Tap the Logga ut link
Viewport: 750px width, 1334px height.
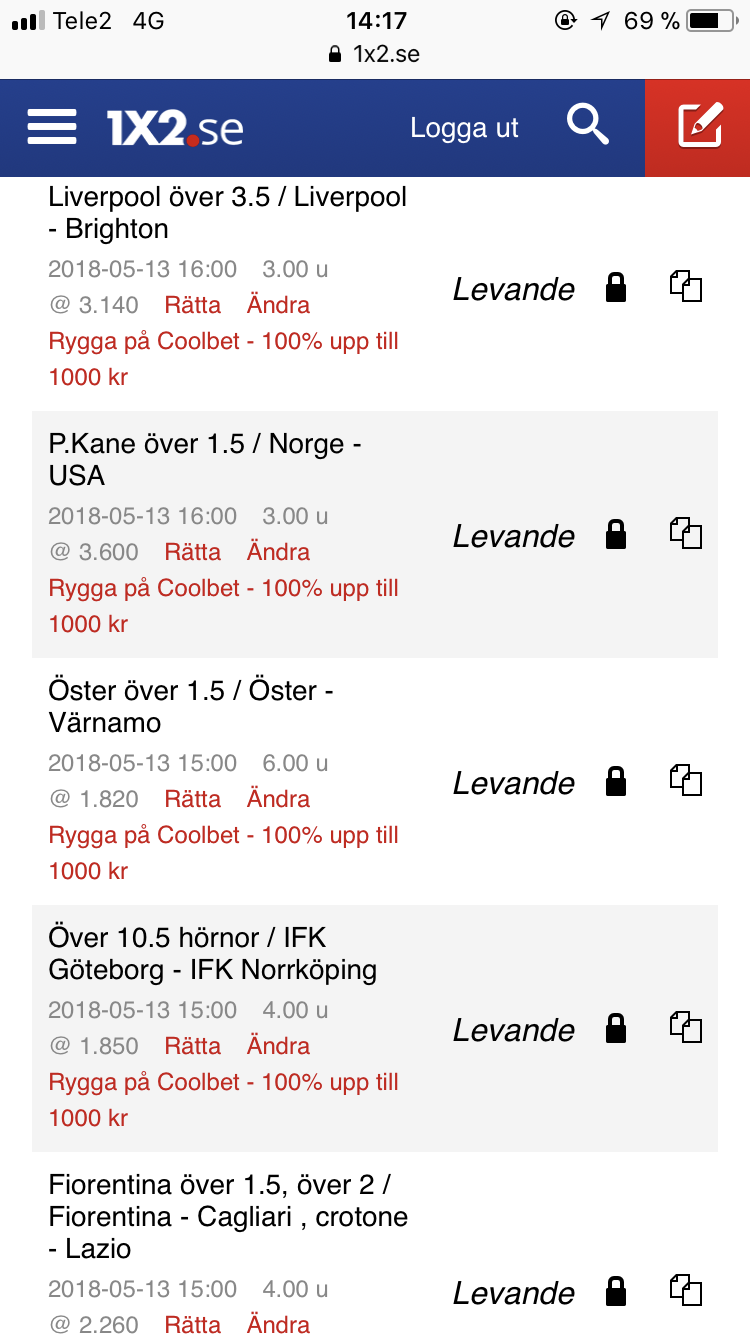(x=464, y=128)
